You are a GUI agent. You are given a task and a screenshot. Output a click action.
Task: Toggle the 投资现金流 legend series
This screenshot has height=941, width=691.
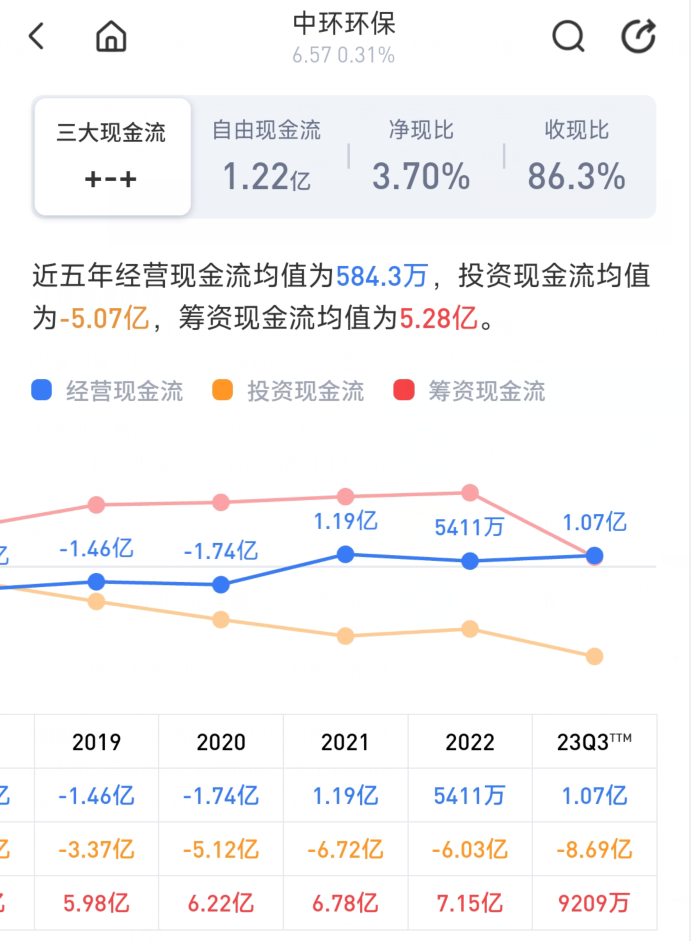tap(288, 390)
